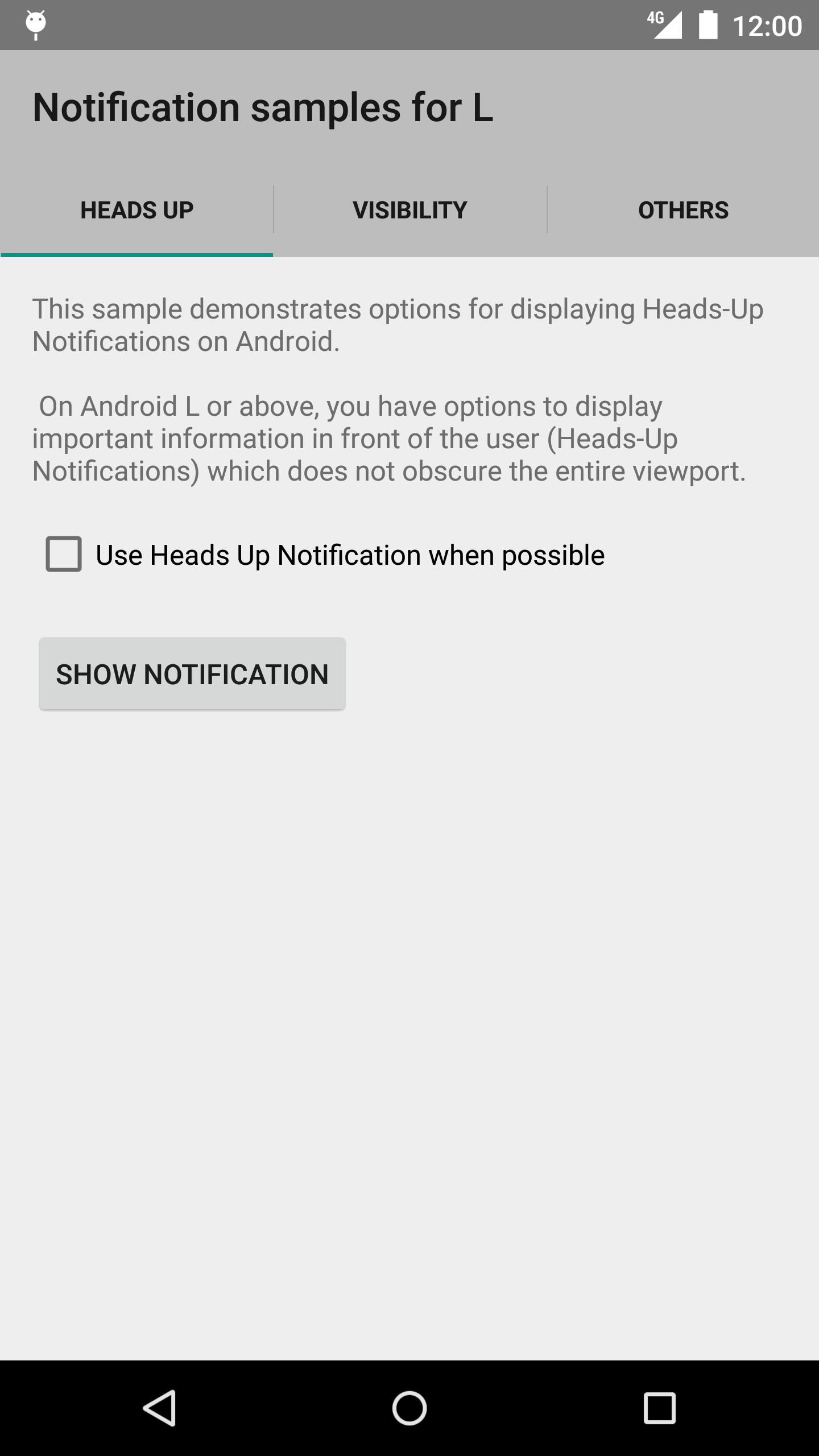Switch to the Visibility tab
Image resolution: width=819 pixels, height=1456 pixels.
point(409,210)
